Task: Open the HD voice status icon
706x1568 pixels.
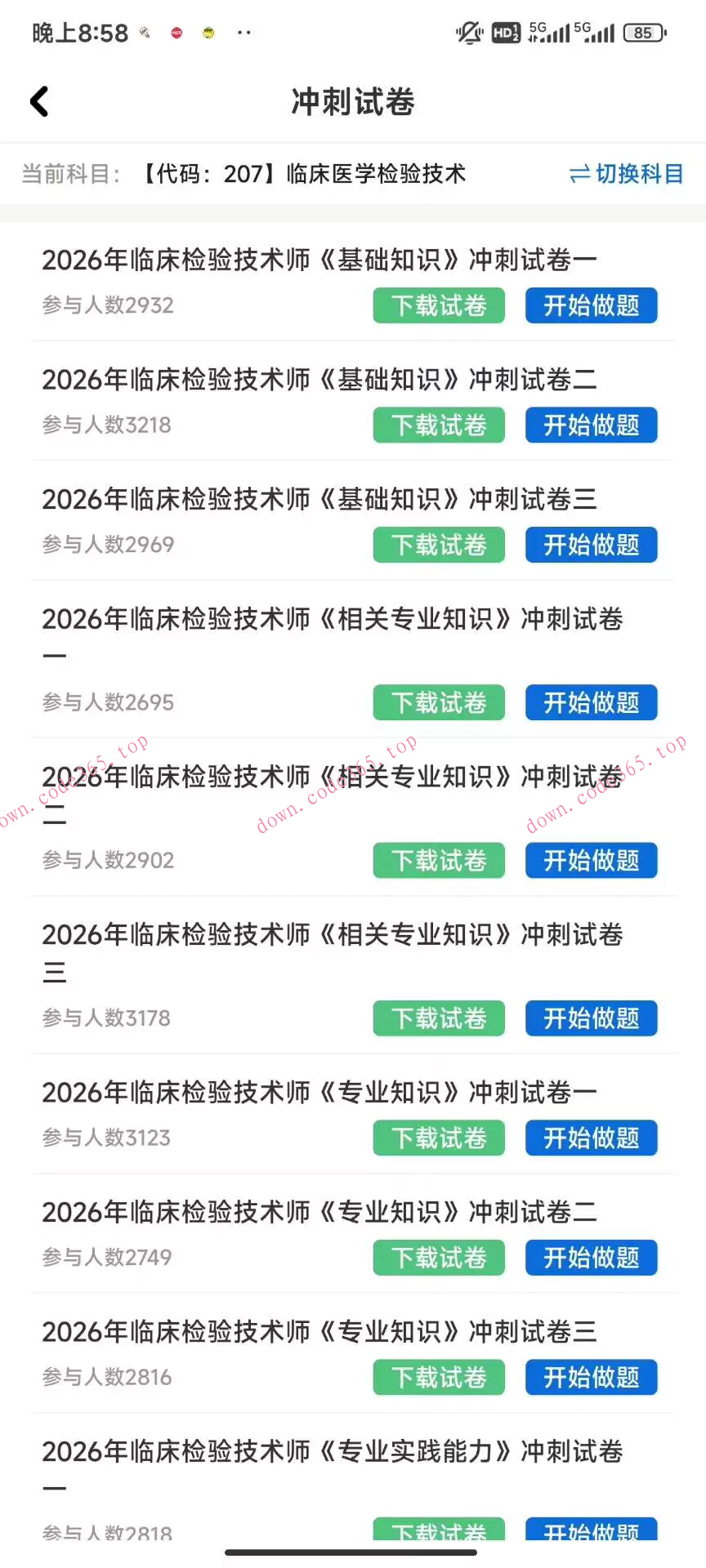Action: pos(505,33)
